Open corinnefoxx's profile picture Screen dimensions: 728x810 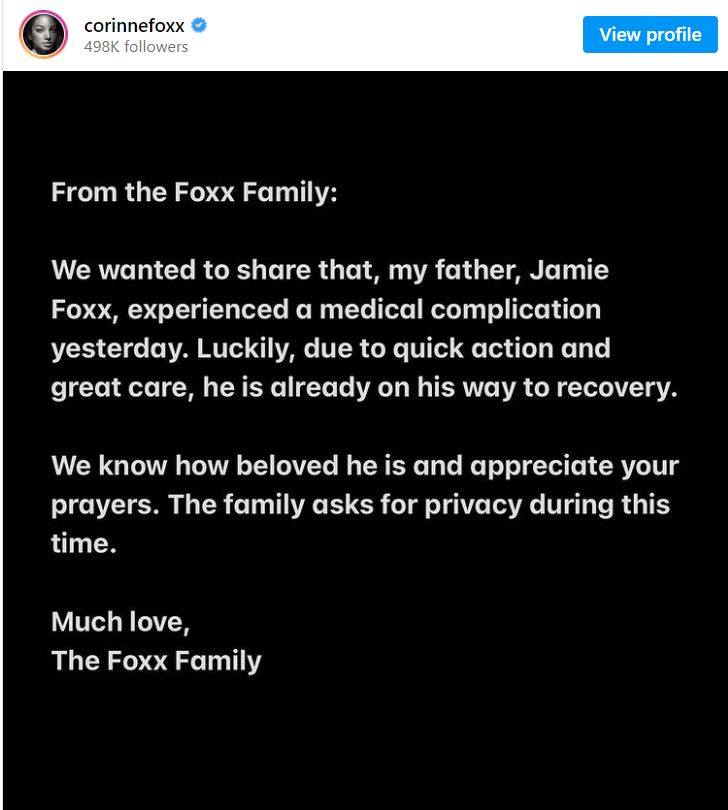click(43, 35)
